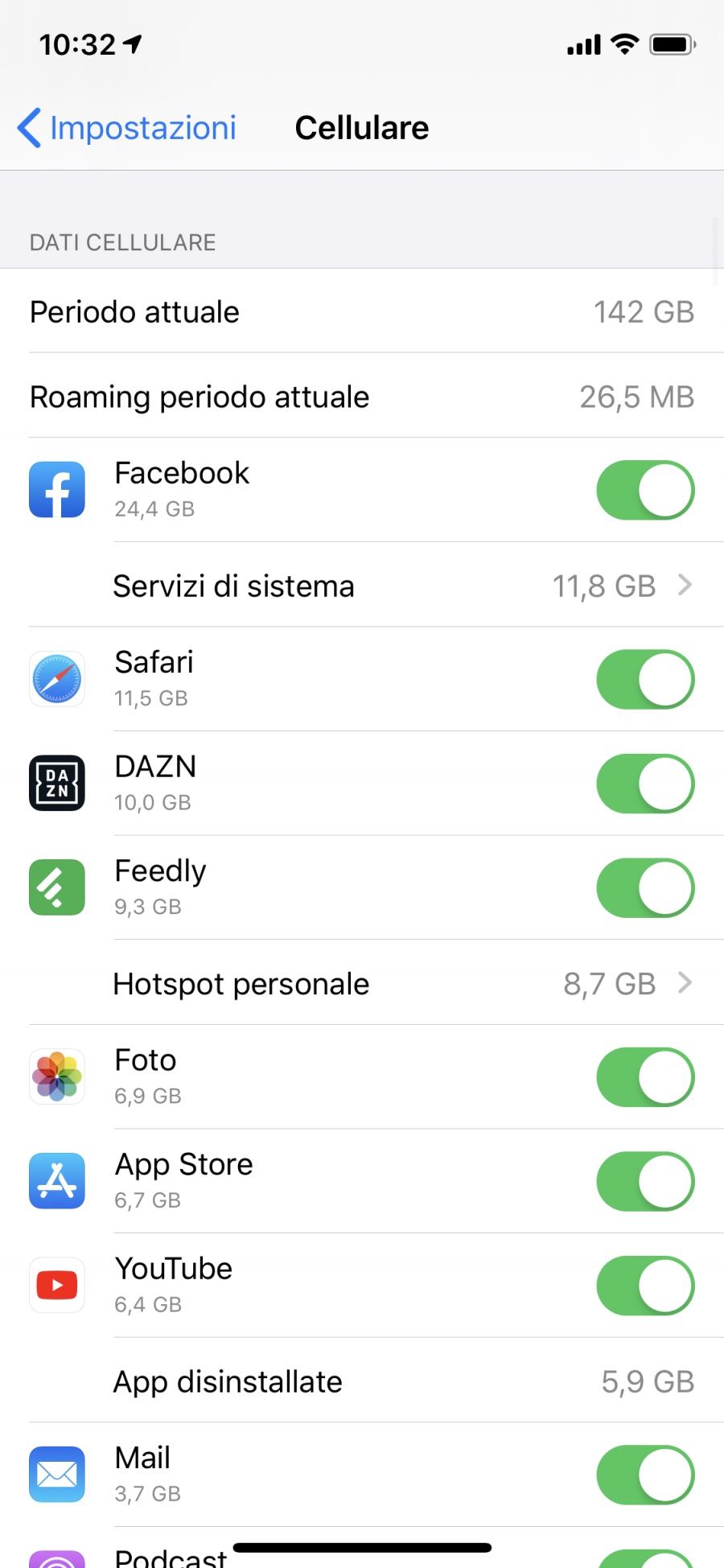Tap the Facebook app icon
This screenshot has height=1568, width=724.
coord(56,489)
